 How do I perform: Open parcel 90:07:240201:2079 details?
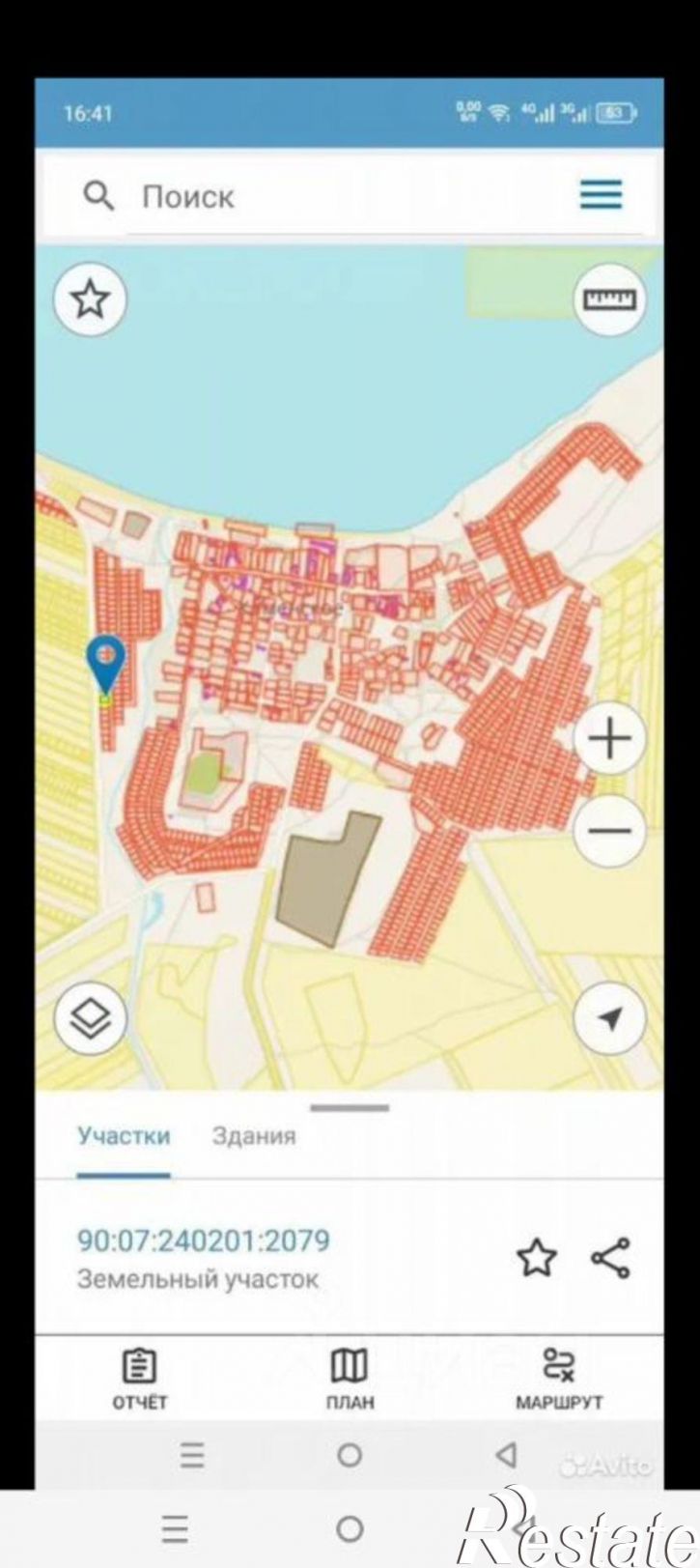(203, 1240)
